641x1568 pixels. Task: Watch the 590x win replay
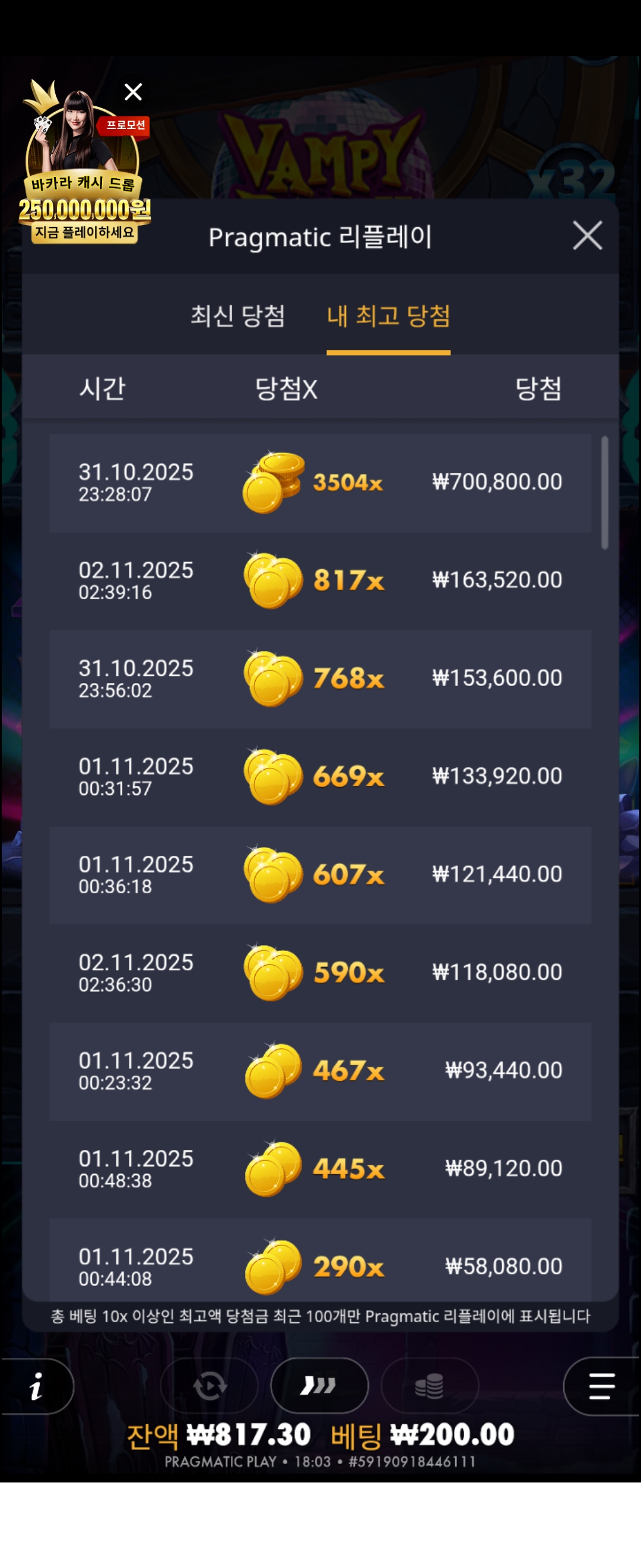(320, 973)
